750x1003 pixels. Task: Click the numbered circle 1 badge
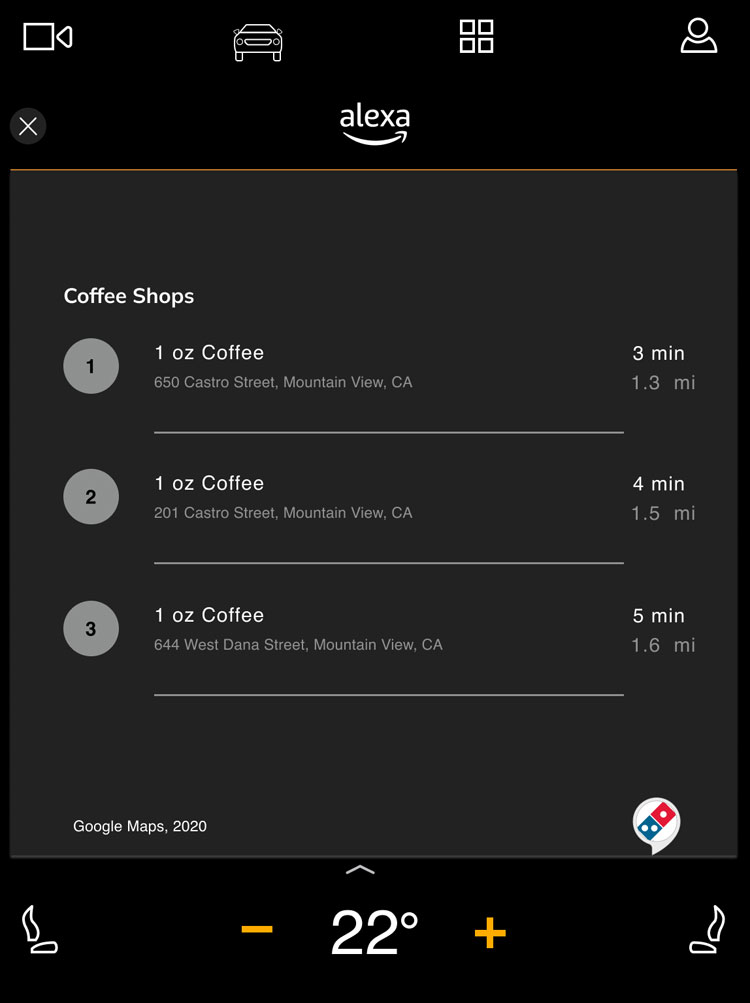[x=91, y=366]
